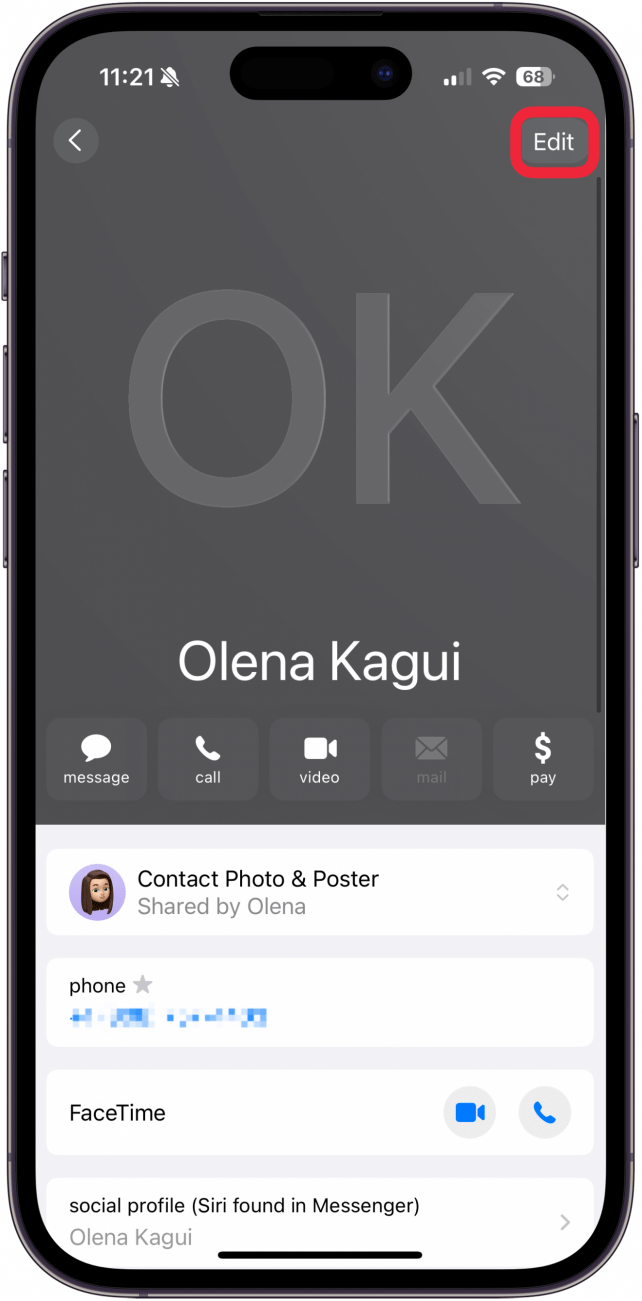The image size is (642, 1301).
Task: Open Contact Photo & Poster options
Action: [320, 892]
